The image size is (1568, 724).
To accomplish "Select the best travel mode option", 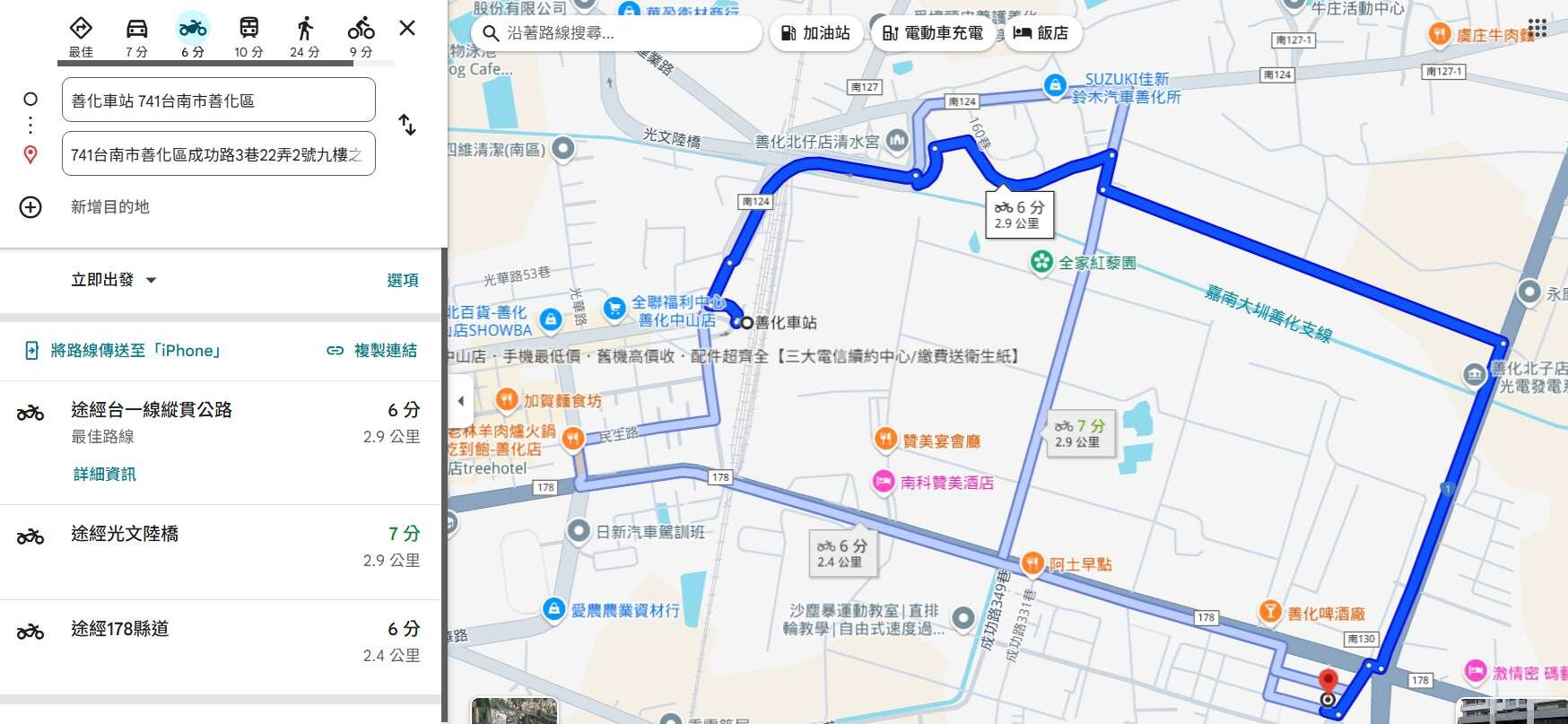I will coord(81,36).
